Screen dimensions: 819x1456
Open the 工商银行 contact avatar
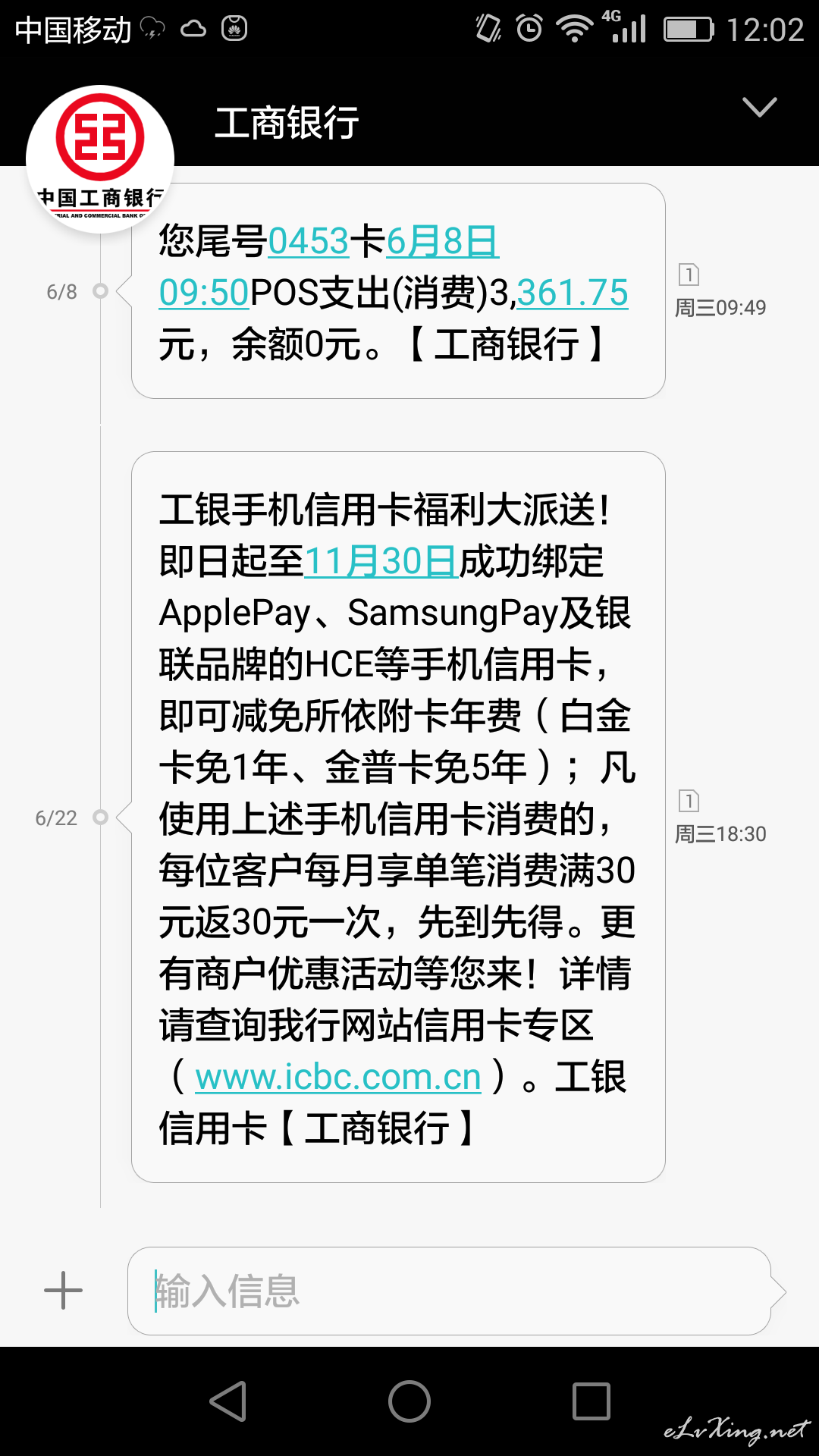click(x=100, y=158)
